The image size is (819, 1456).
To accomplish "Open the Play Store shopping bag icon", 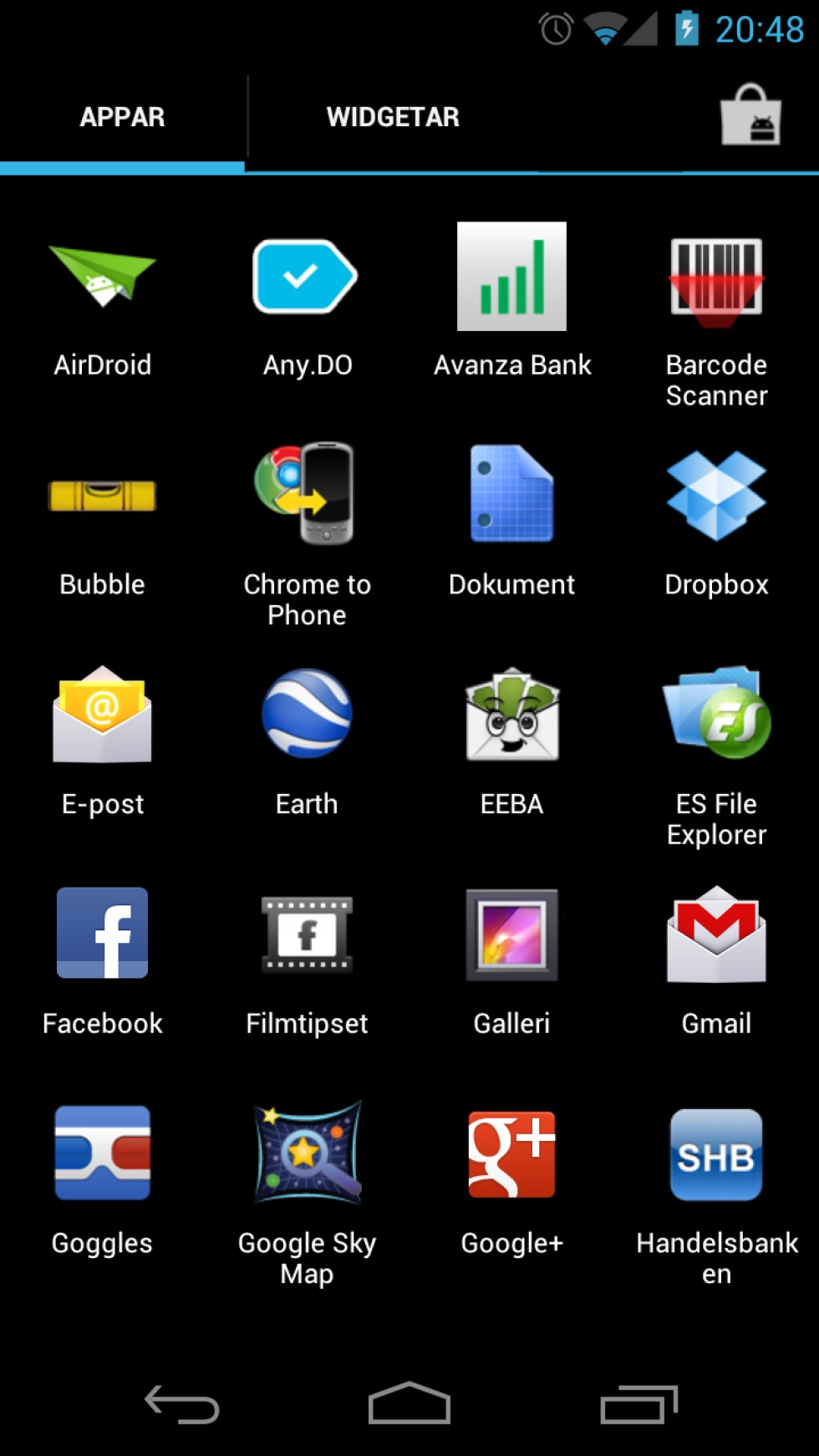I will coord(750,115).
